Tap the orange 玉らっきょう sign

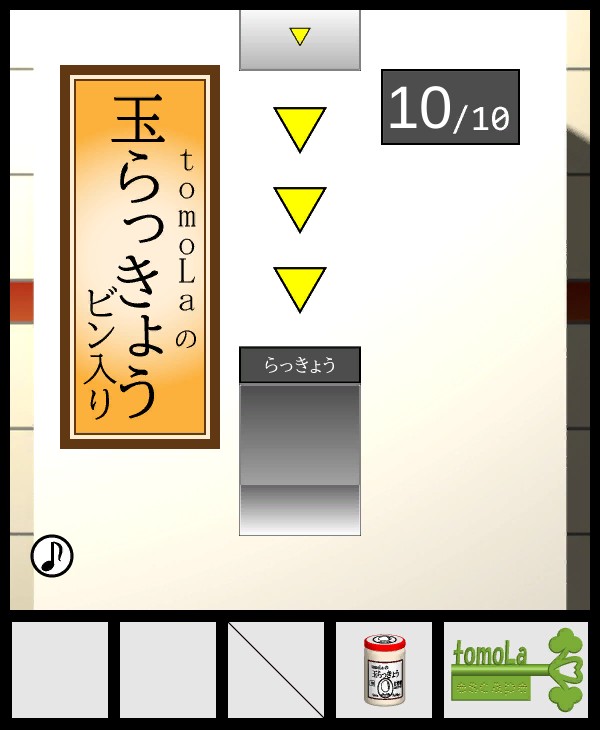(x=140, y=257)
